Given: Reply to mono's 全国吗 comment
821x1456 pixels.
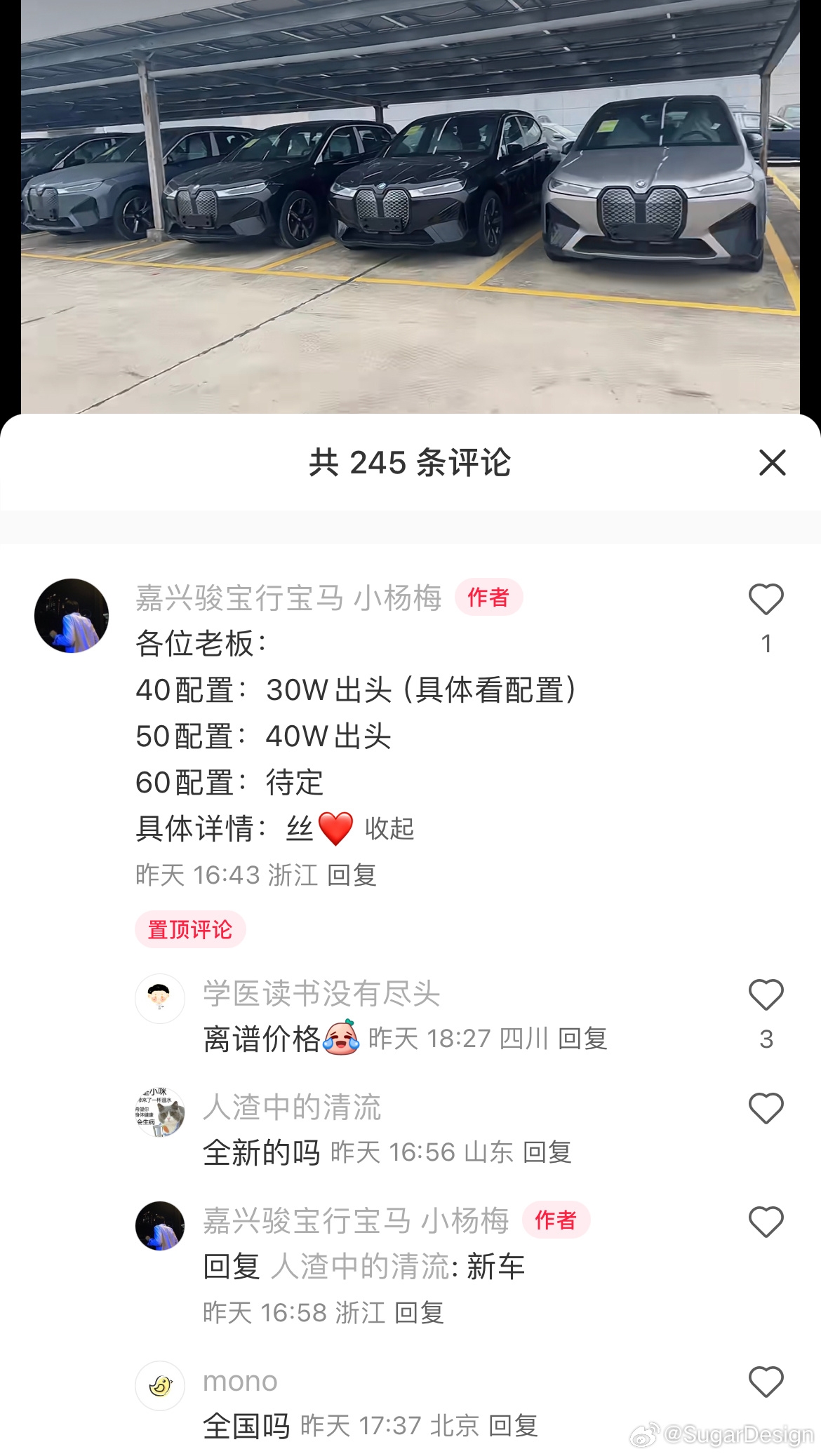Looking at the screenshot, I should (513, 1426).
